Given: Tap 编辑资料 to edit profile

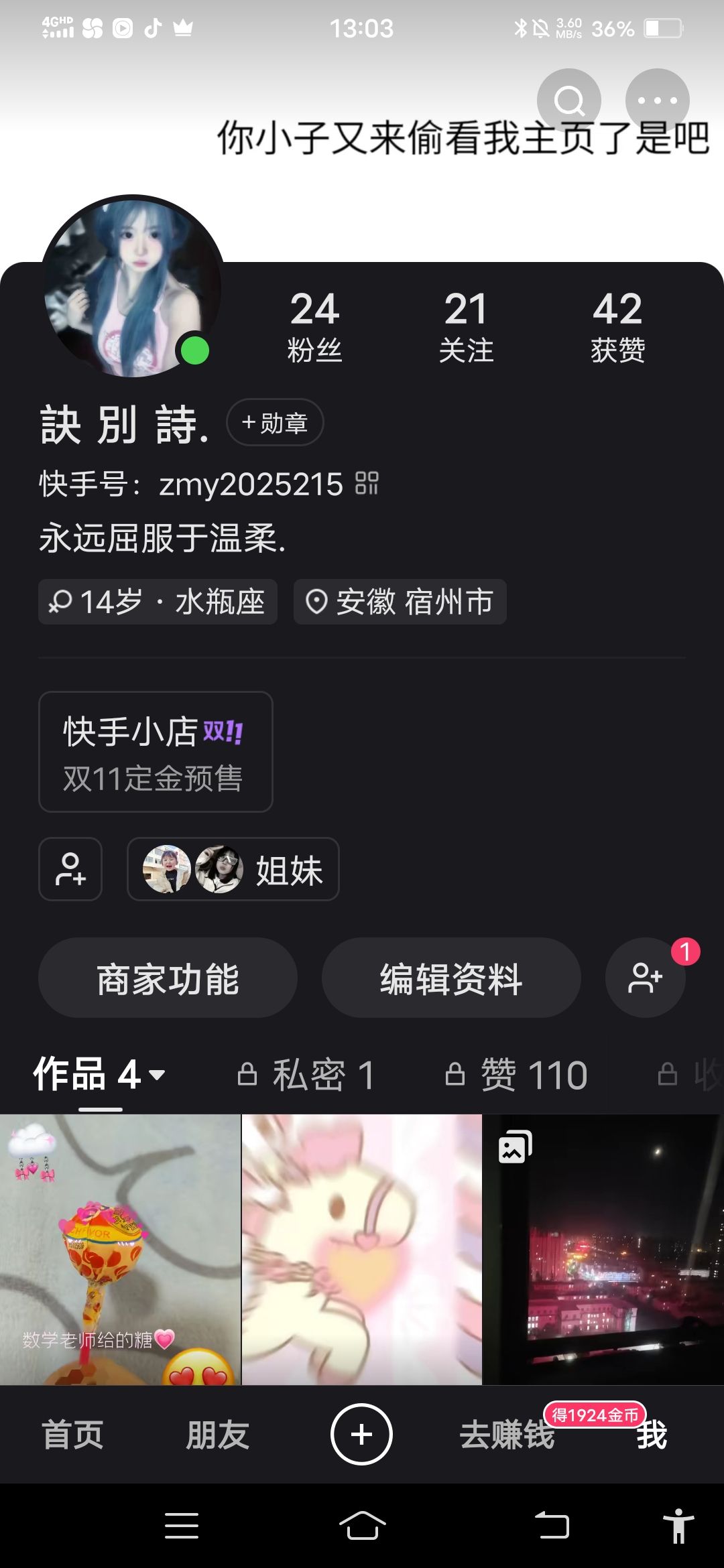Looking at the screenshot, I should pyautogui.click(x=451, y=978).
